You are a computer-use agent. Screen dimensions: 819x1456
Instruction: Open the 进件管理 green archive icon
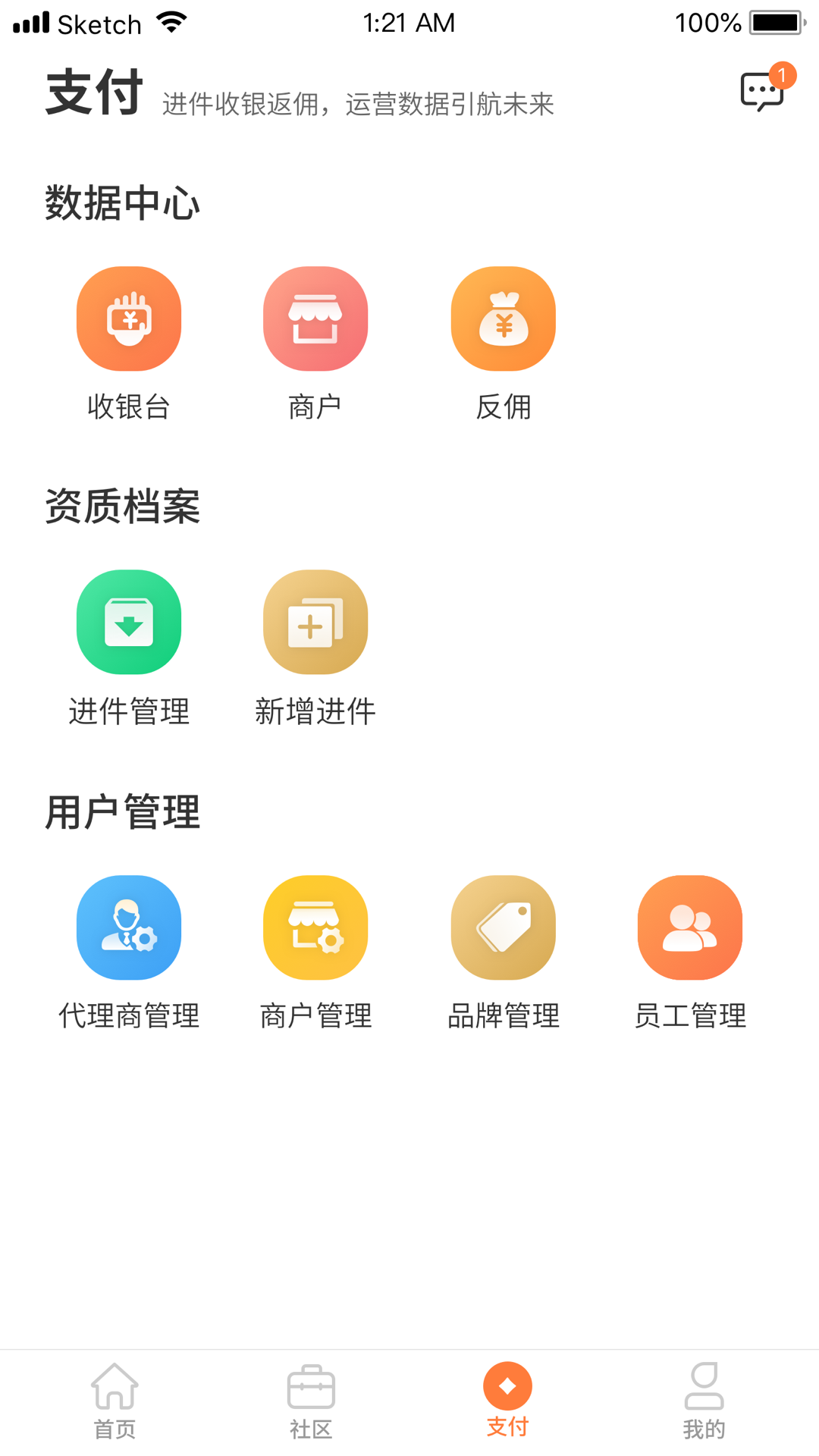coord(129,622)
